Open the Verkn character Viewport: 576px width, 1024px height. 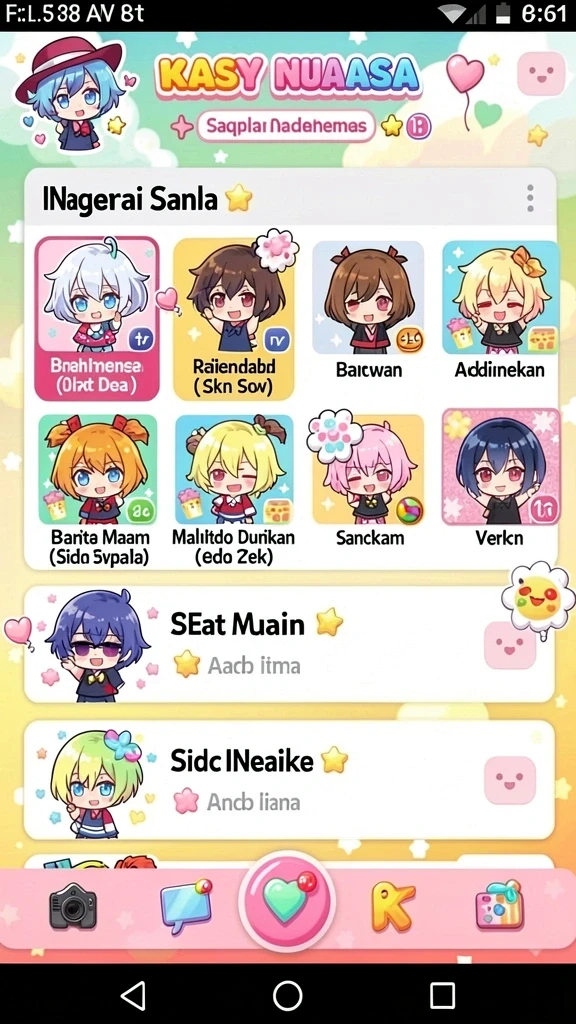point(501,480)
